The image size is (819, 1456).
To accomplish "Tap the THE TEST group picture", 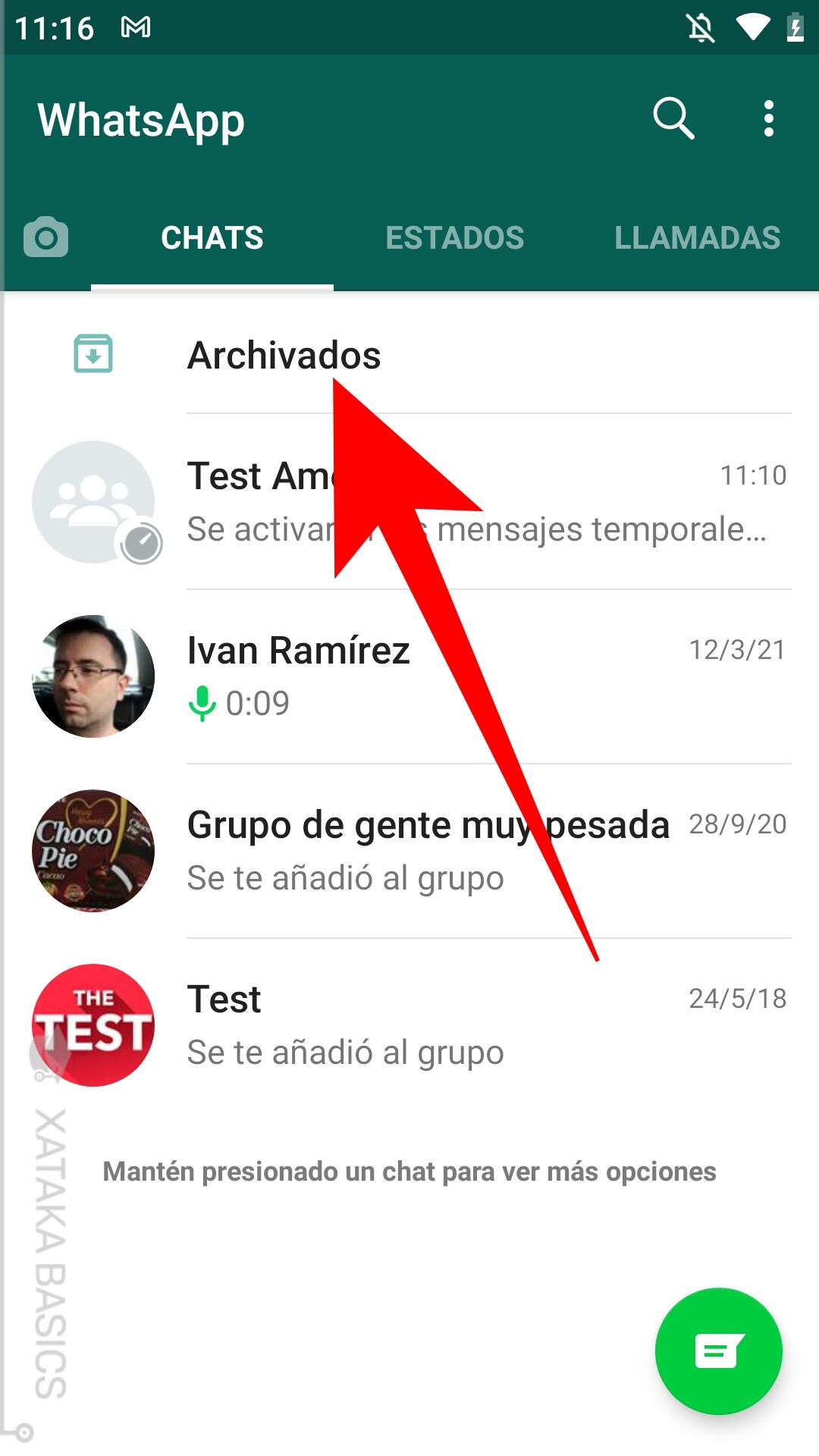I will pos(93,1025).
